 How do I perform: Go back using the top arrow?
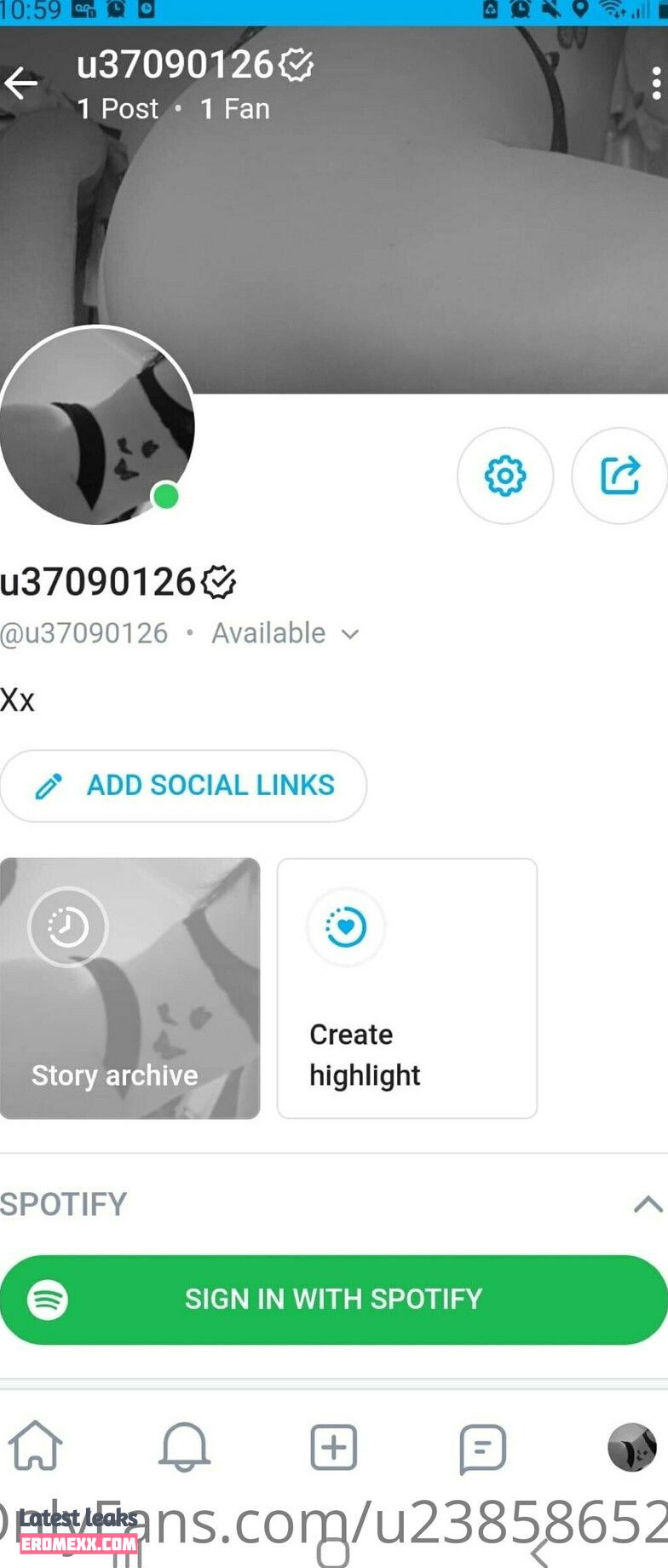click(x=22, y=84)
